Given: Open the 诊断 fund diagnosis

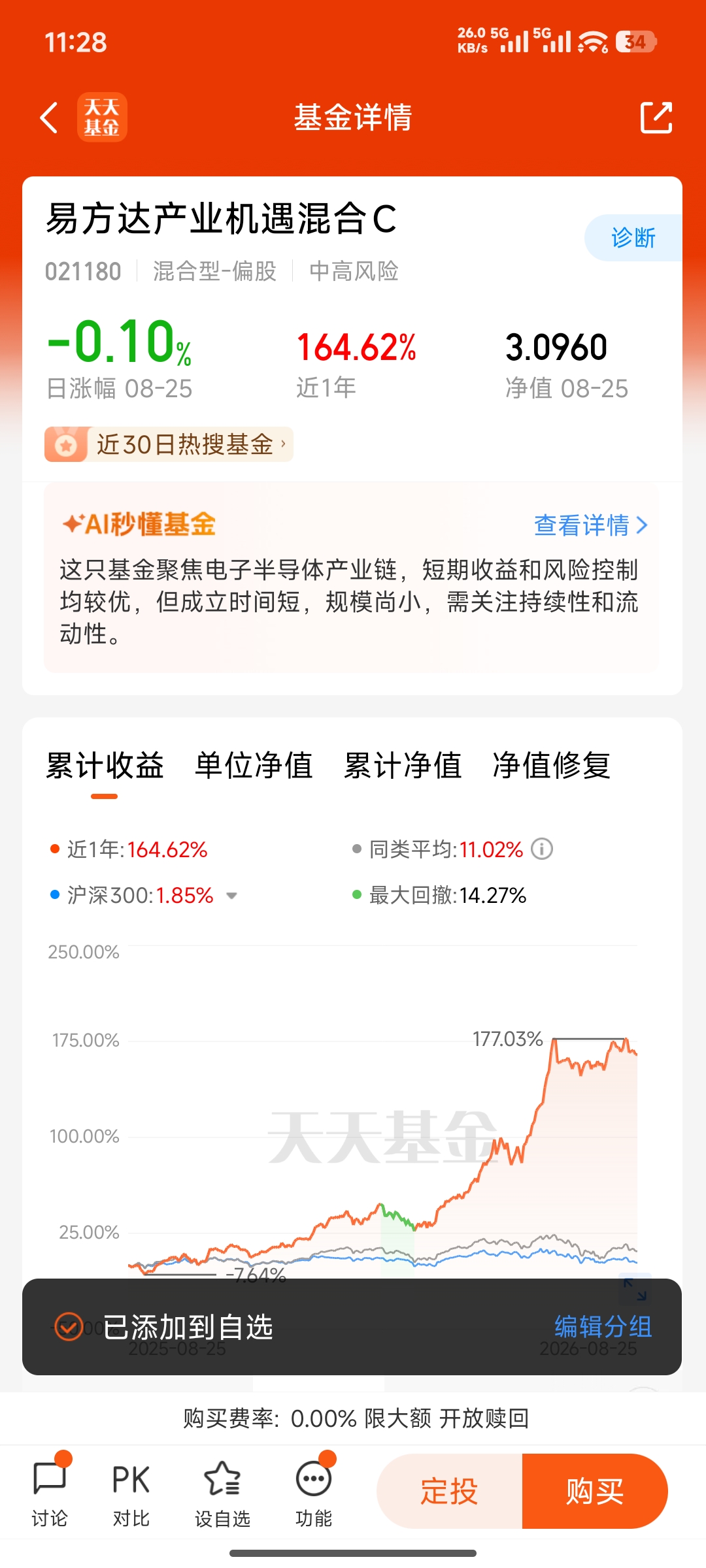Looking at the screenshot, I should point(633,238).
